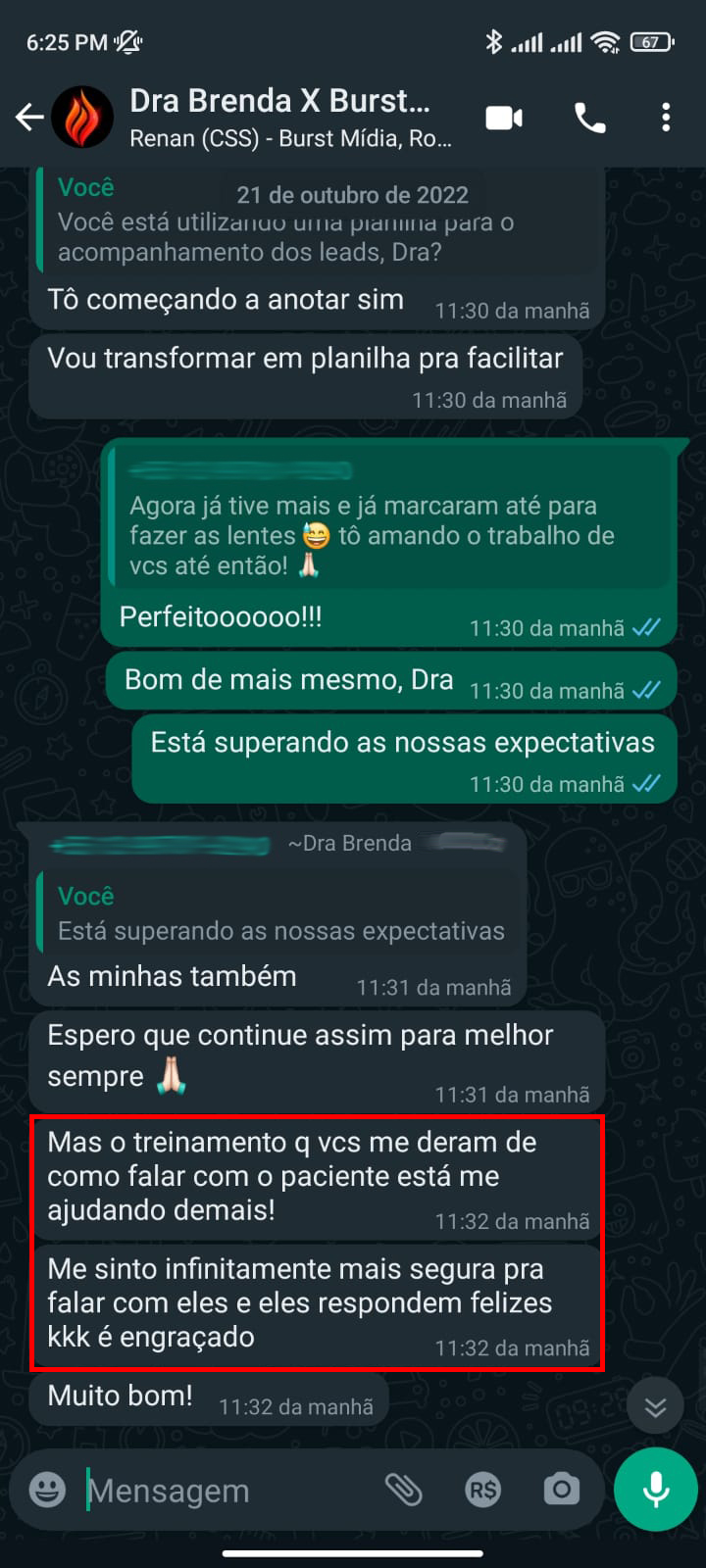The width and height of the screenshot is (706, 1568).
Task: Attach a file with the paperclip
Action: [403, 1490]
